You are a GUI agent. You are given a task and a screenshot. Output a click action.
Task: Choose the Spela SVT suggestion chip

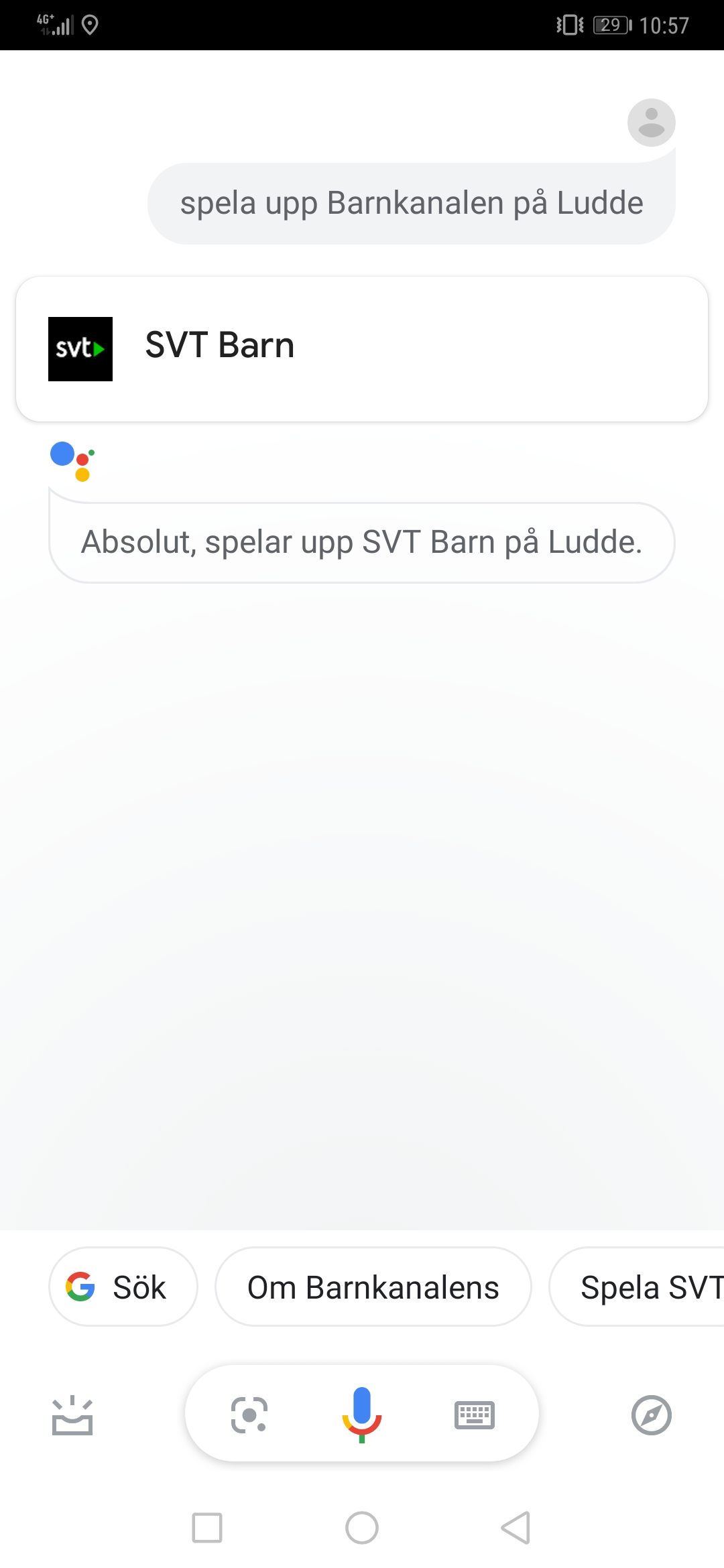point(637,1287)
